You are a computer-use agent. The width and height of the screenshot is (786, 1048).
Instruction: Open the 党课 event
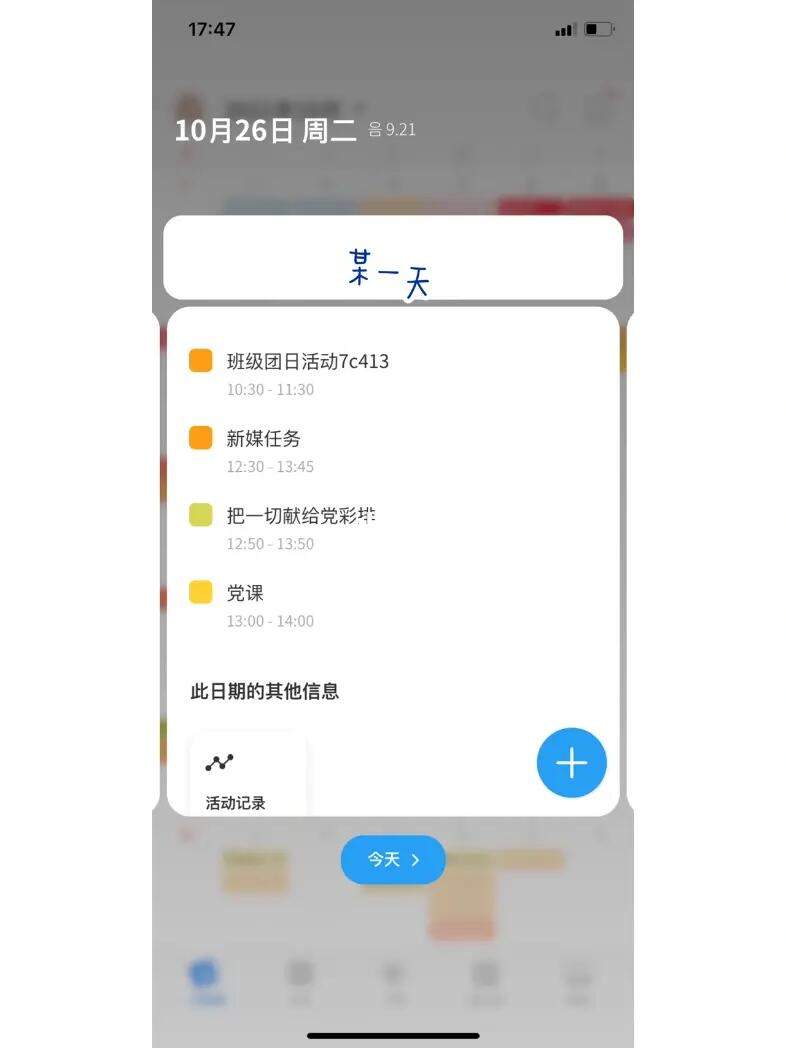coord(246,593)
